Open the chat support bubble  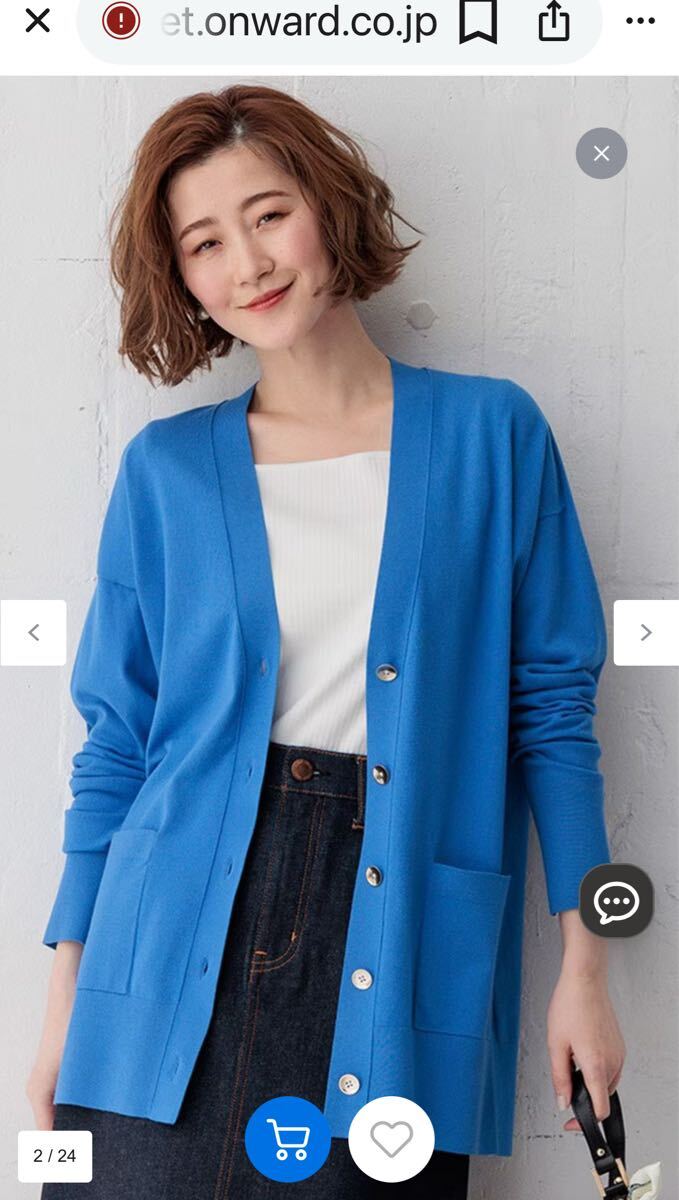coord(616,901)
